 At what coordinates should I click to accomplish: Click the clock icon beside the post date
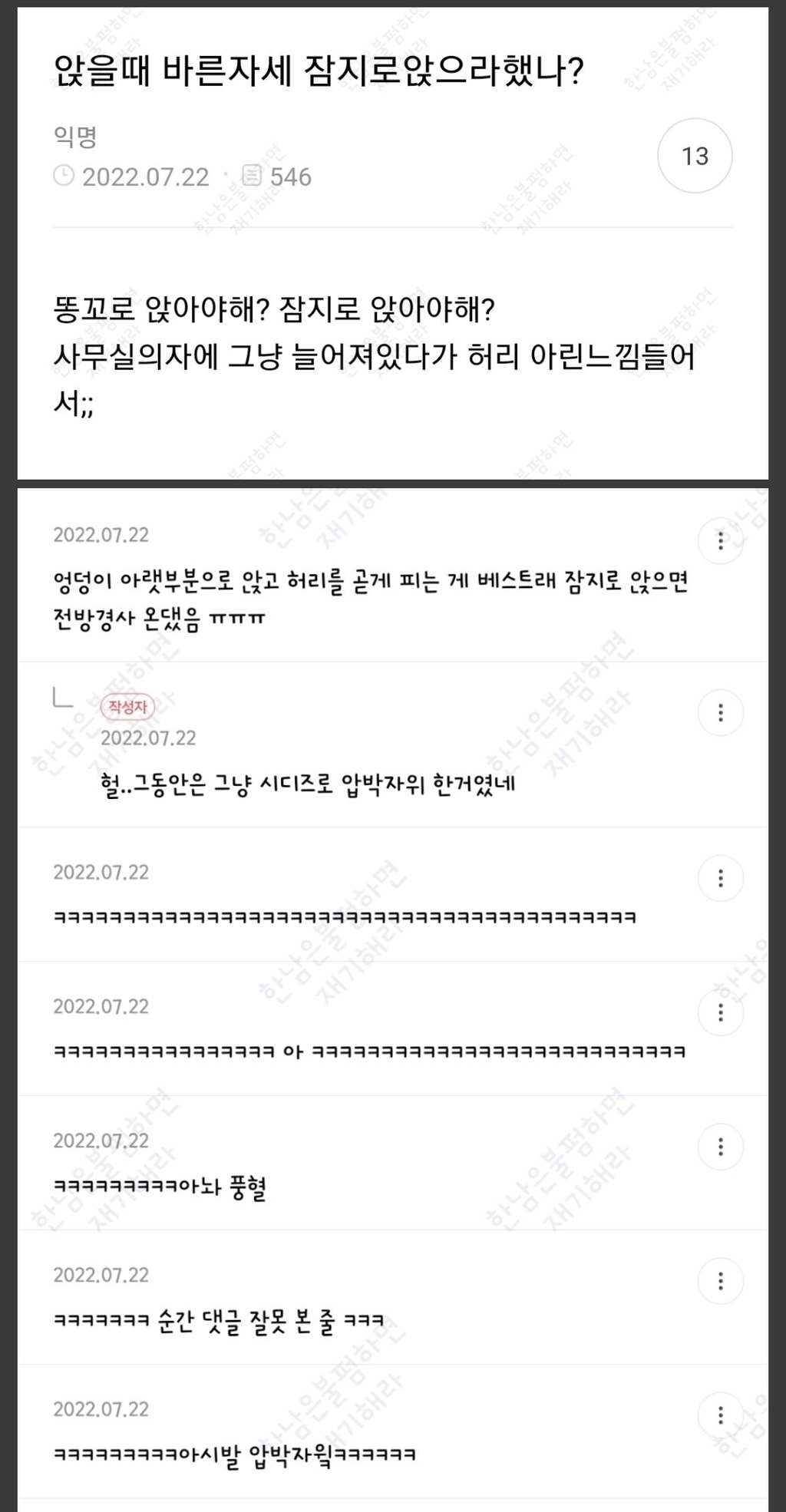[64, 177]
